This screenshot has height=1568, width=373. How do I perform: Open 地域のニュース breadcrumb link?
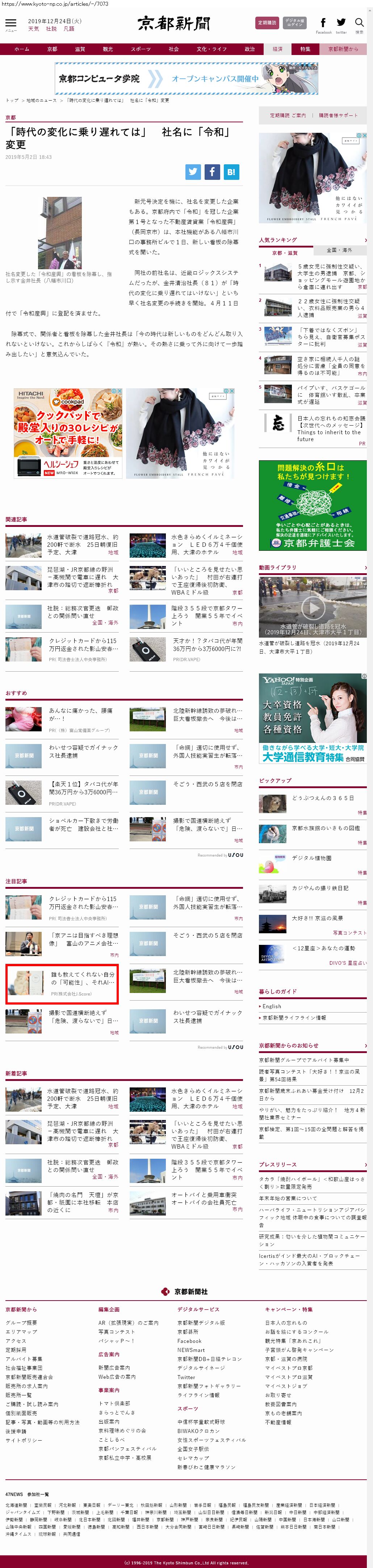(41, 101)
